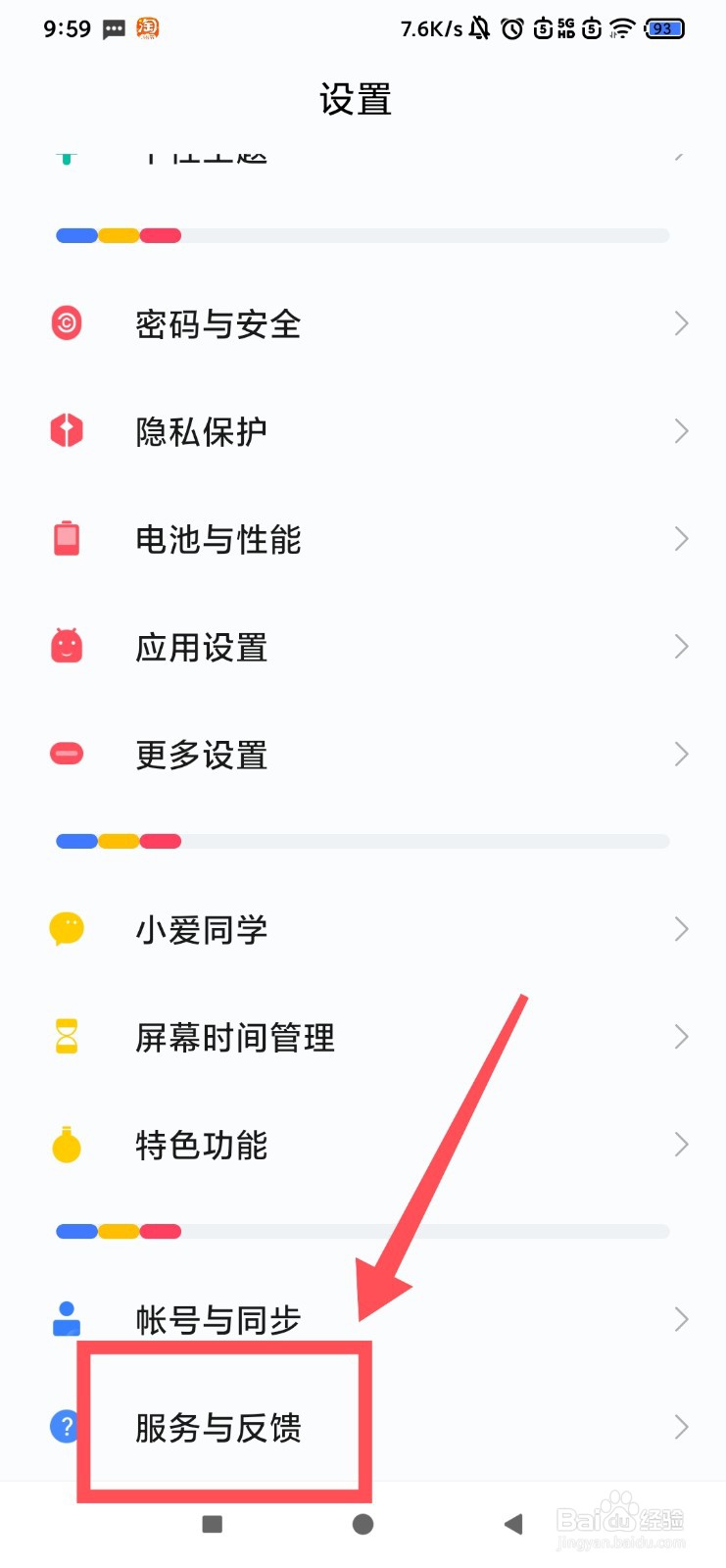This screenshot has height=1568, width=726.
Task: Open the 应用设置 Android robot icon
Action: point(66,647)
